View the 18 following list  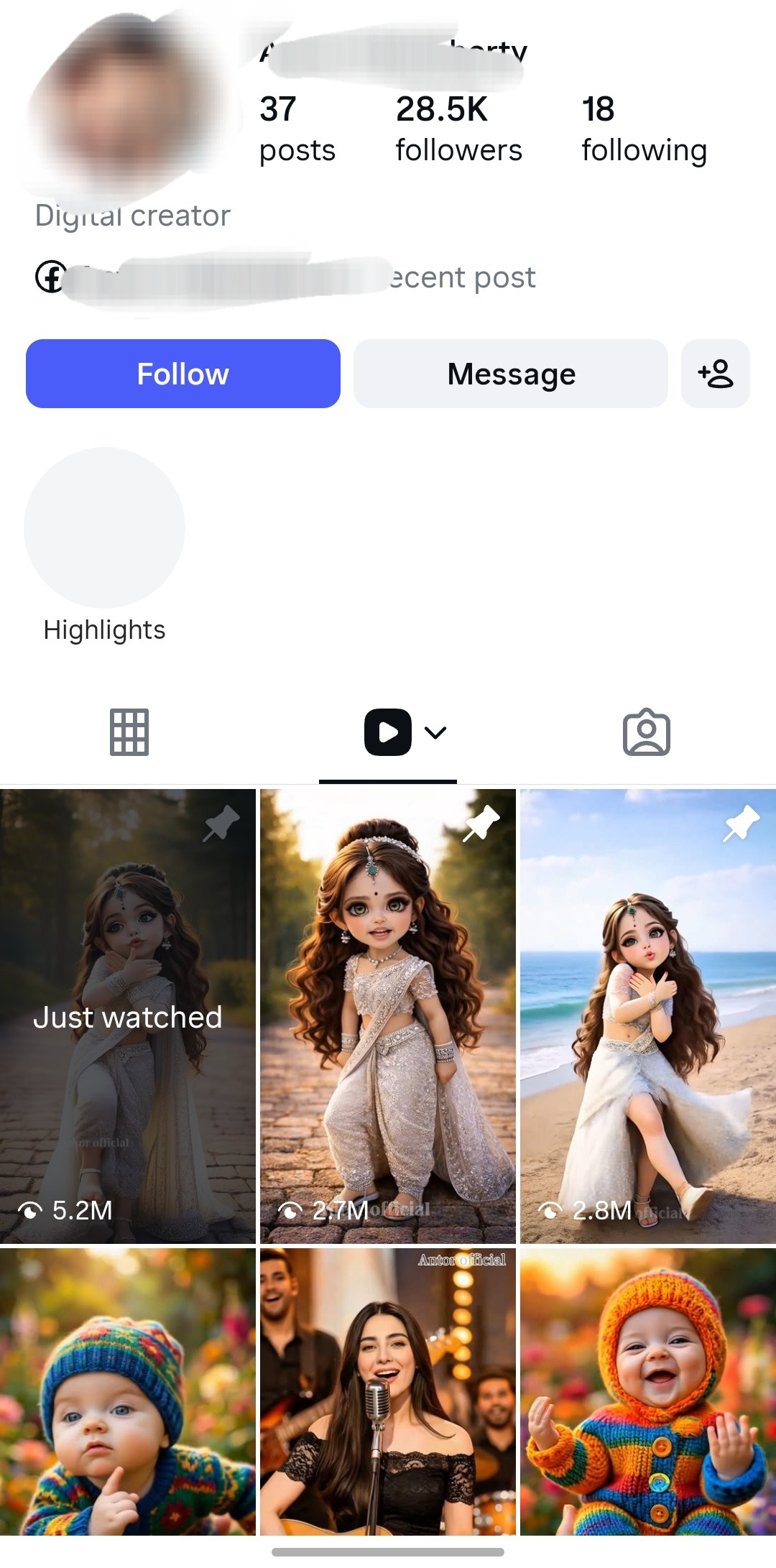[644, 129]
